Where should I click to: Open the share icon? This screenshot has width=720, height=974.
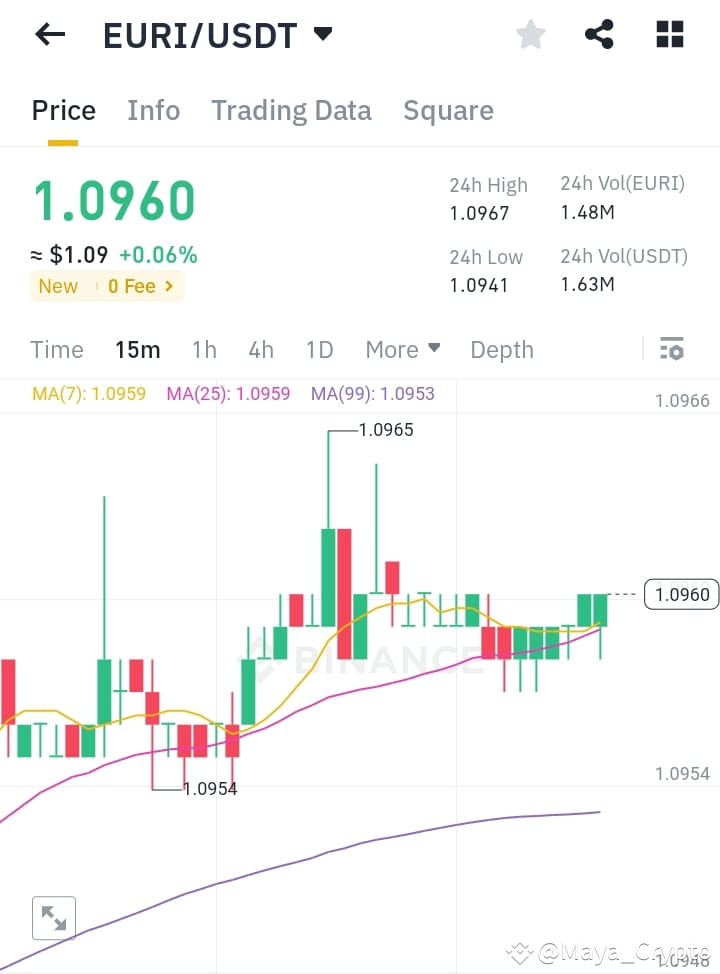[599, 33]
